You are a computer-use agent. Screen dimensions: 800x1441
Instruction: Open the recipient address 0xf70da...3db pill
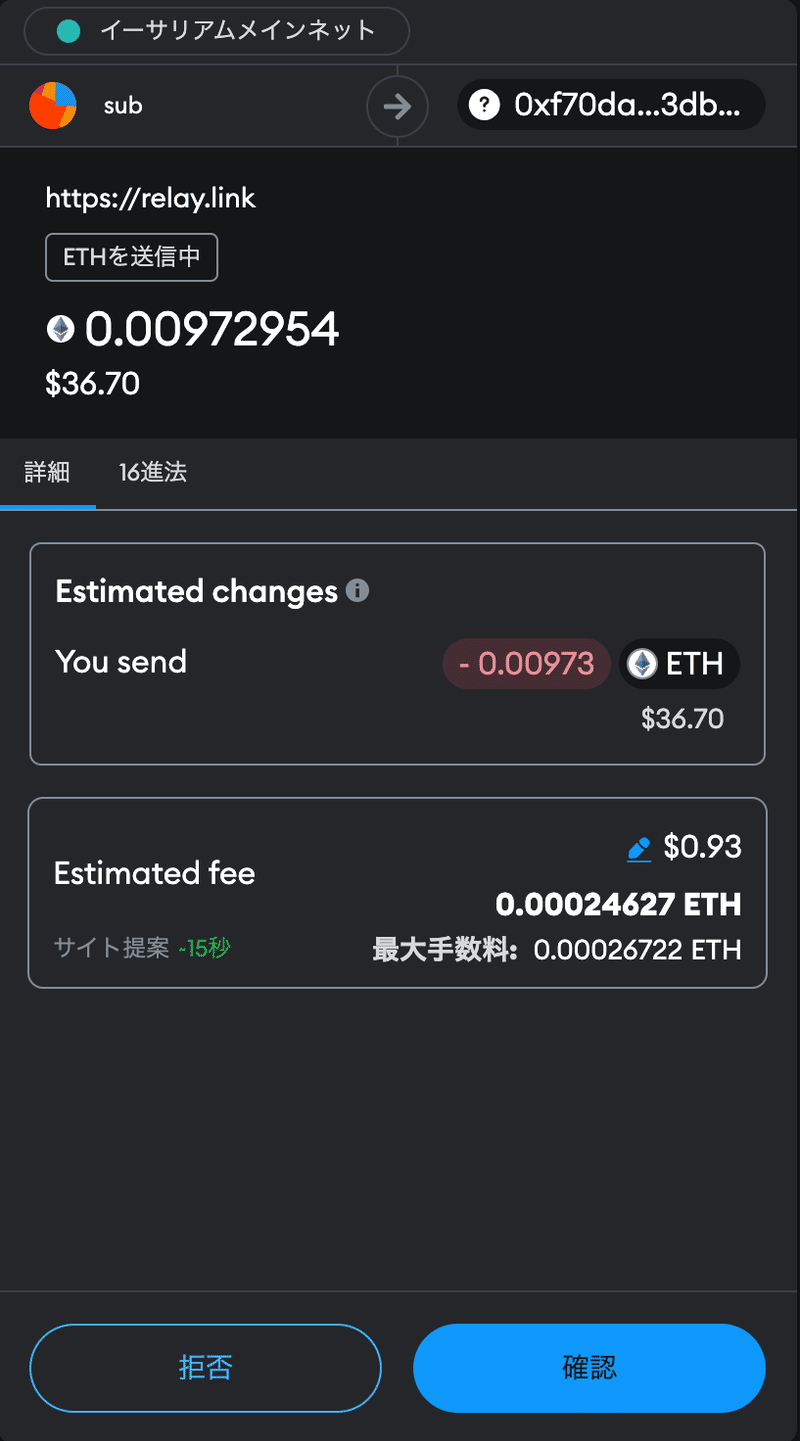[611, 105]
